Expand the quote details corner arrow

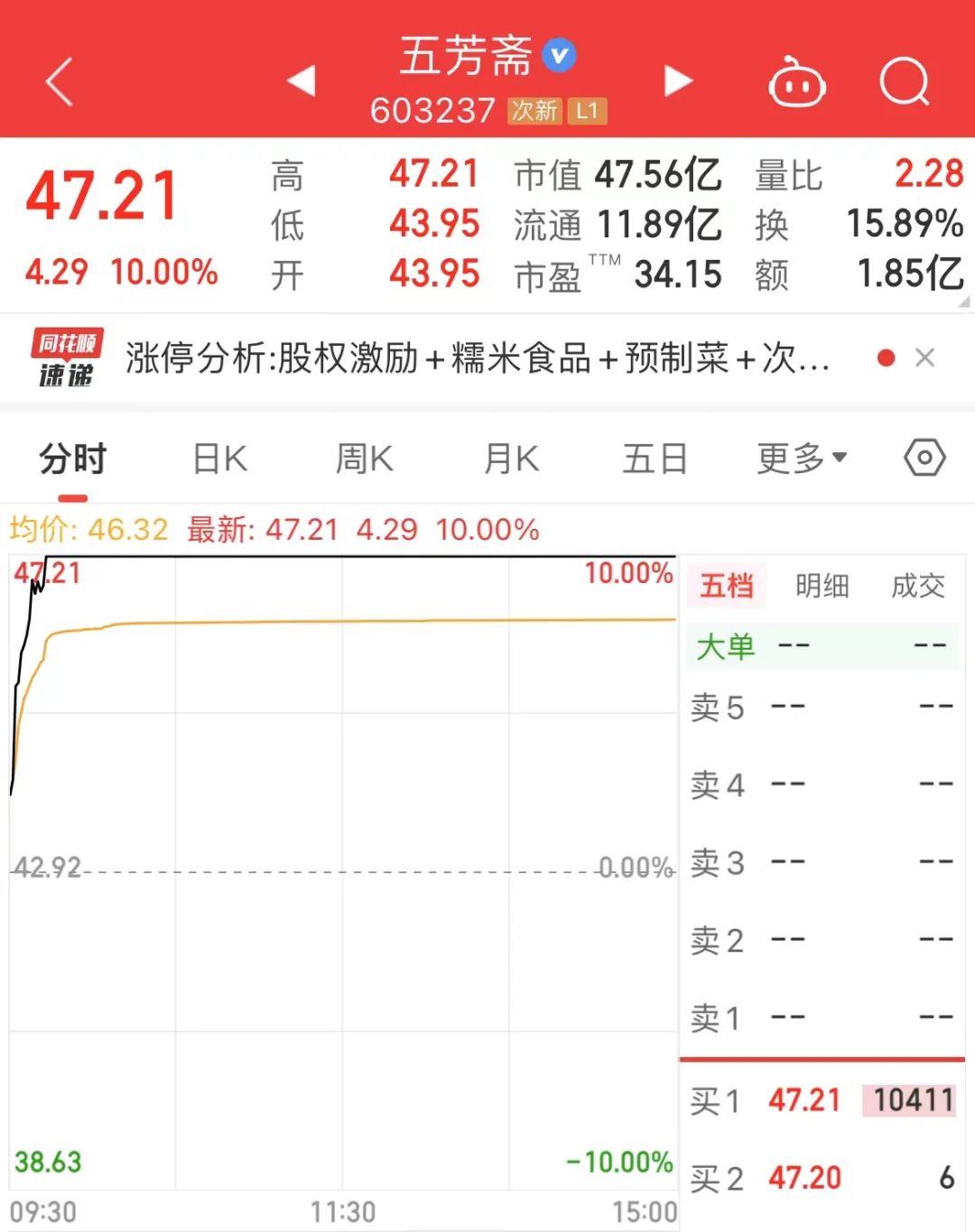pyautogui.click(x=963, y=302)
